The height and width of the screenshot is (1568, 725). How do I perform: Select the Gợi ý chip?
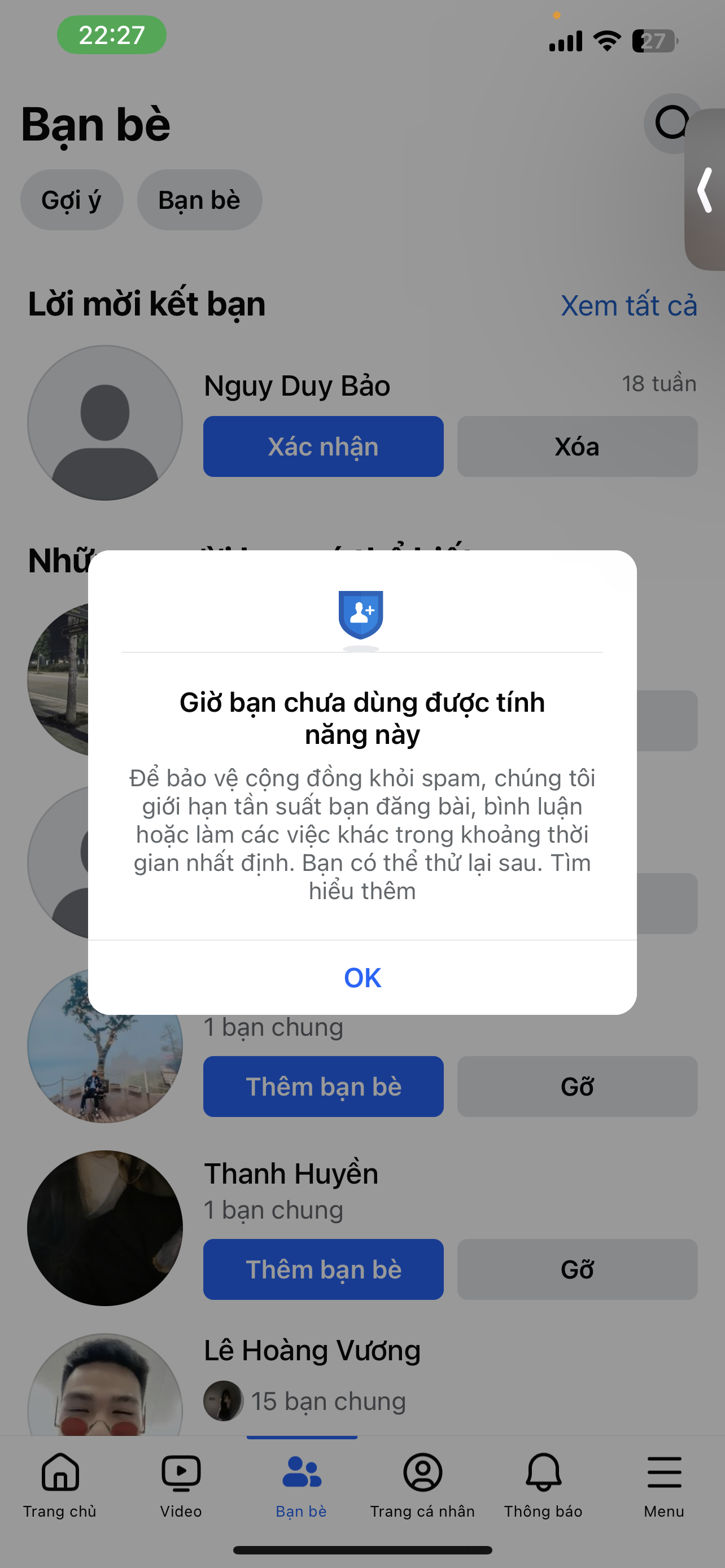pyautogui.click(x=72, y=200)
